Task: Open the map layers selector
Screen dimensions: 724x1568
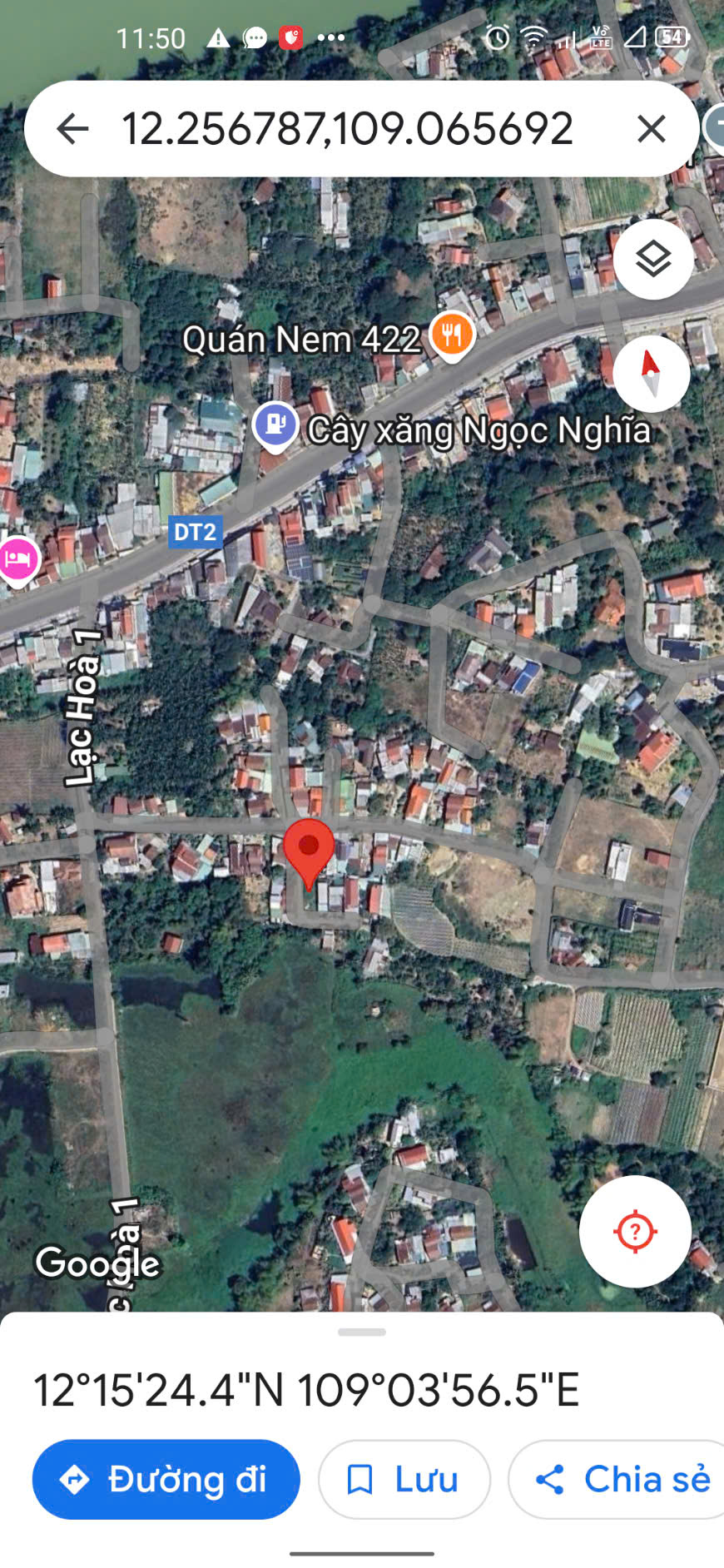Action: click(653, 260)
